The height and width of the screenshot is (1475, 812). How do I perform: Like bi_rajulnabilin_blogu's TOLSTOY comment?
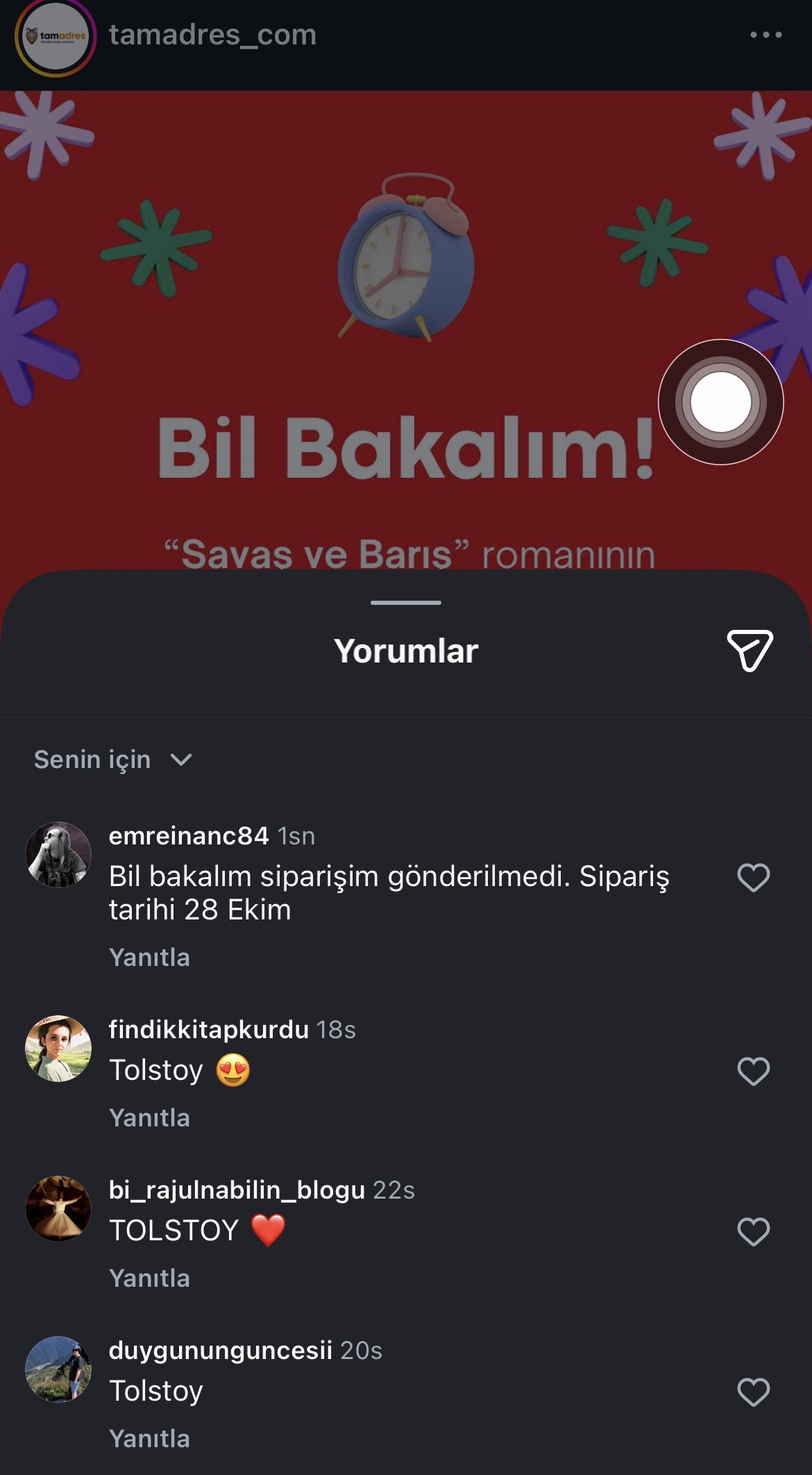[753, 1232]
